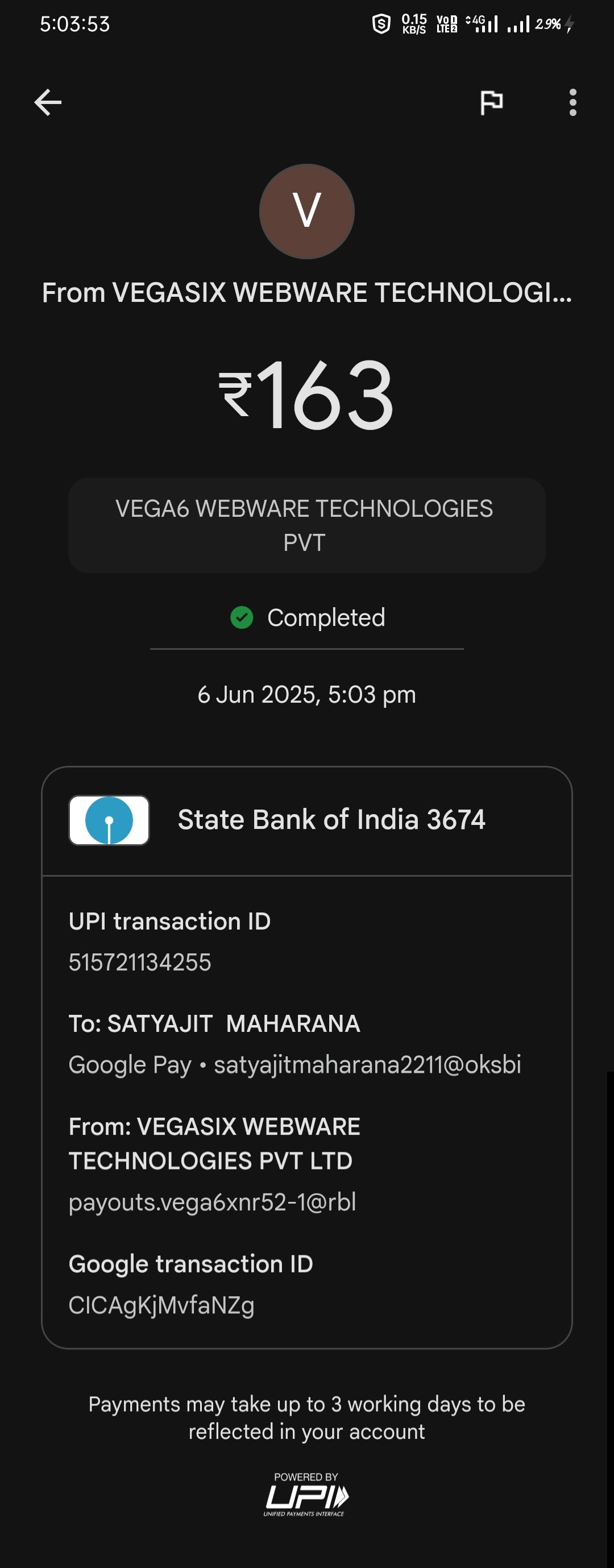Go back using the back arrow
614x1568 pixels.
[x=47, y=102]
